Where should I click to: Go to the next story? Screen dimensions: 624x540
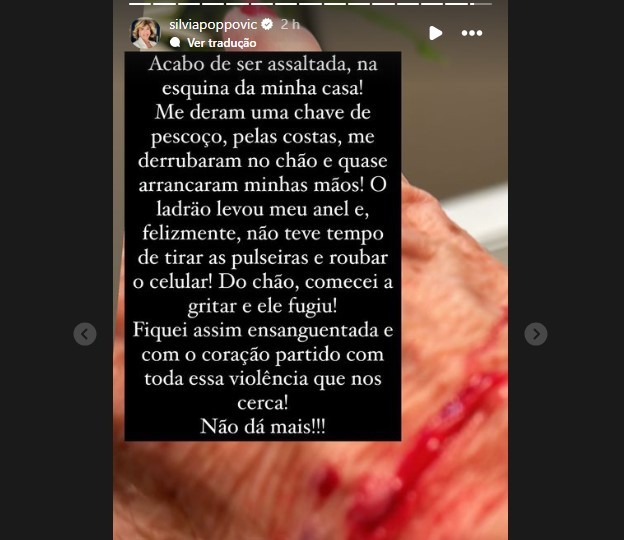(x=536, y=334)
